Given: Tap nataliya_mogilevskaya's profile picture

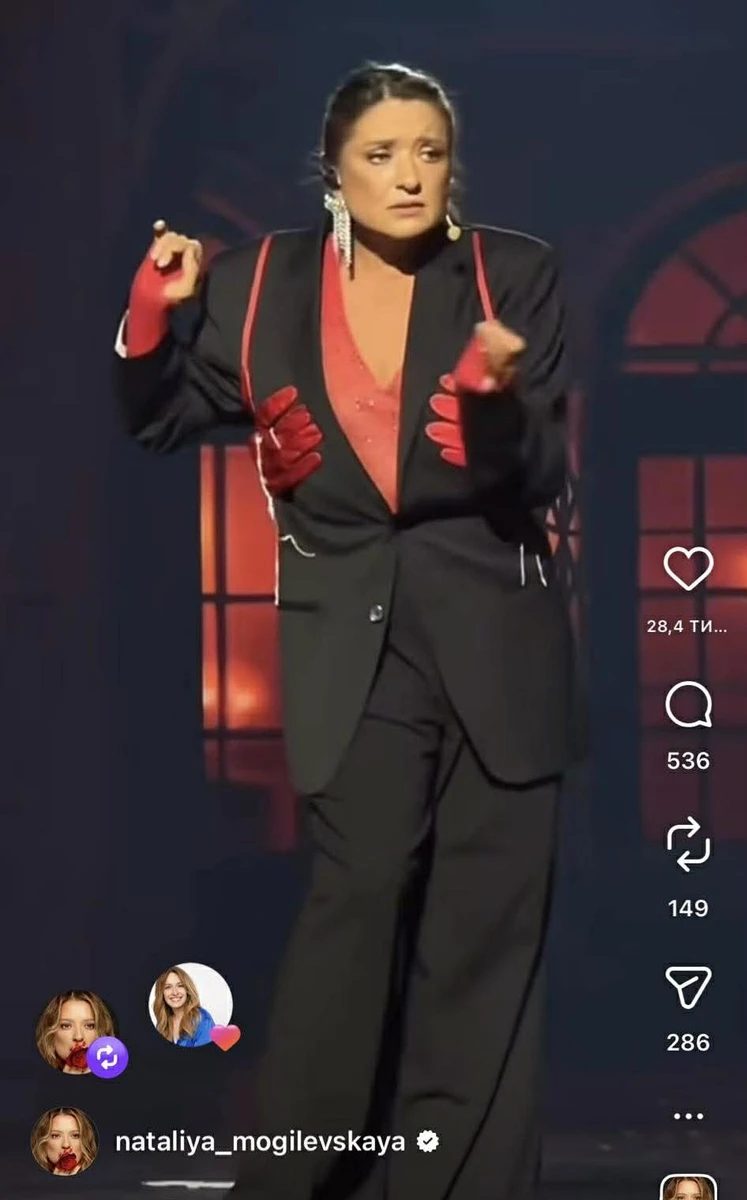Looking at the screenshot, I should pyautogui.click(x=65, y=1141).
